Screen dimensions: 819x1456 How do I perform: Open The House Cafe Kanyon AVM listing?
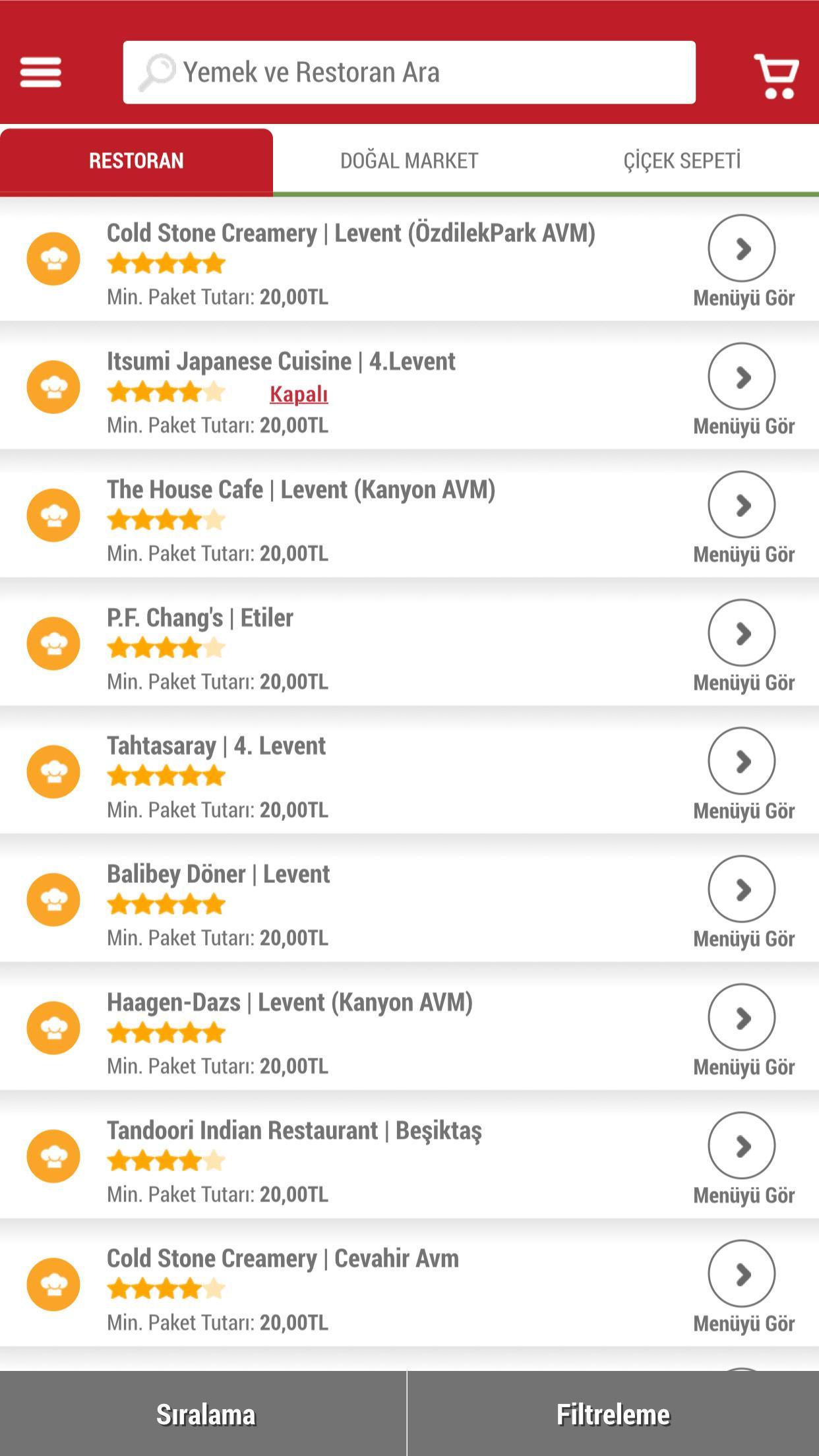pyautogui.click(x=301, y=490)
